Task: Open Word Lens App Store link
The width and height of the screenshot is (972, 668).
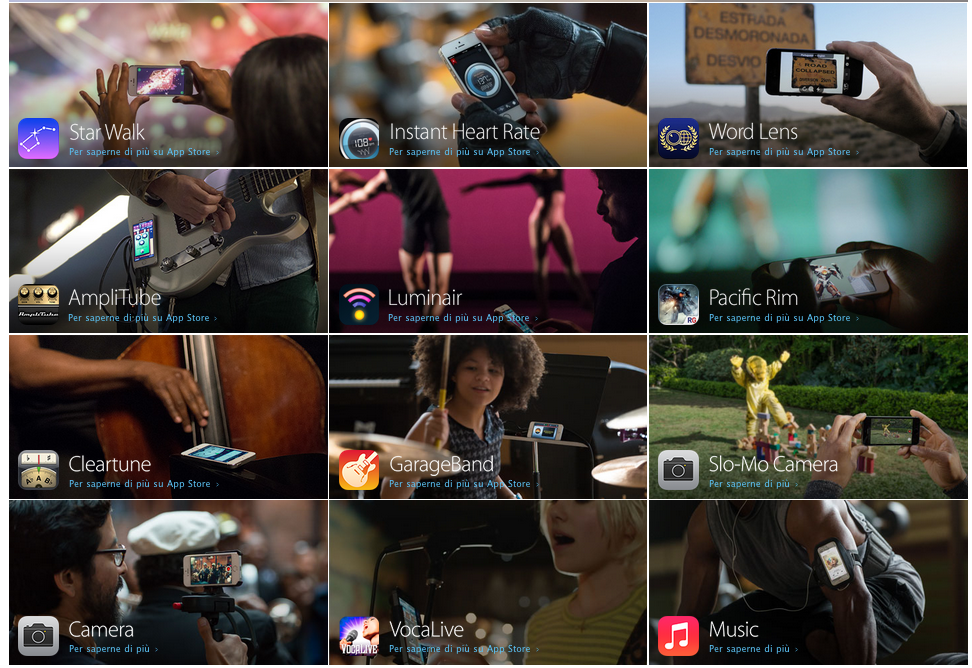Action: coord(781,152)
